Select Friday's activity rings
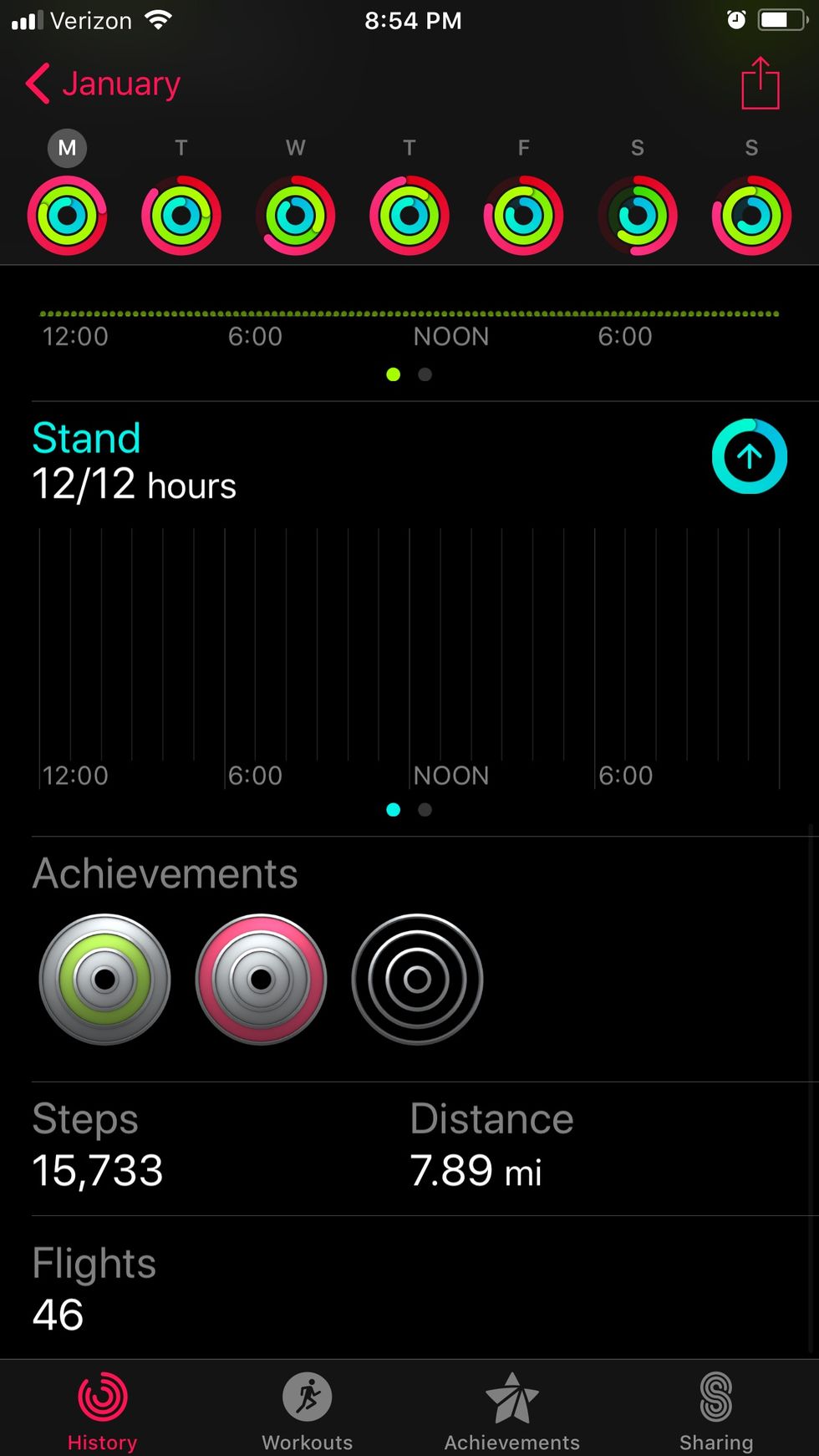Screen dimensions: 819x1456 coord(524,215)
